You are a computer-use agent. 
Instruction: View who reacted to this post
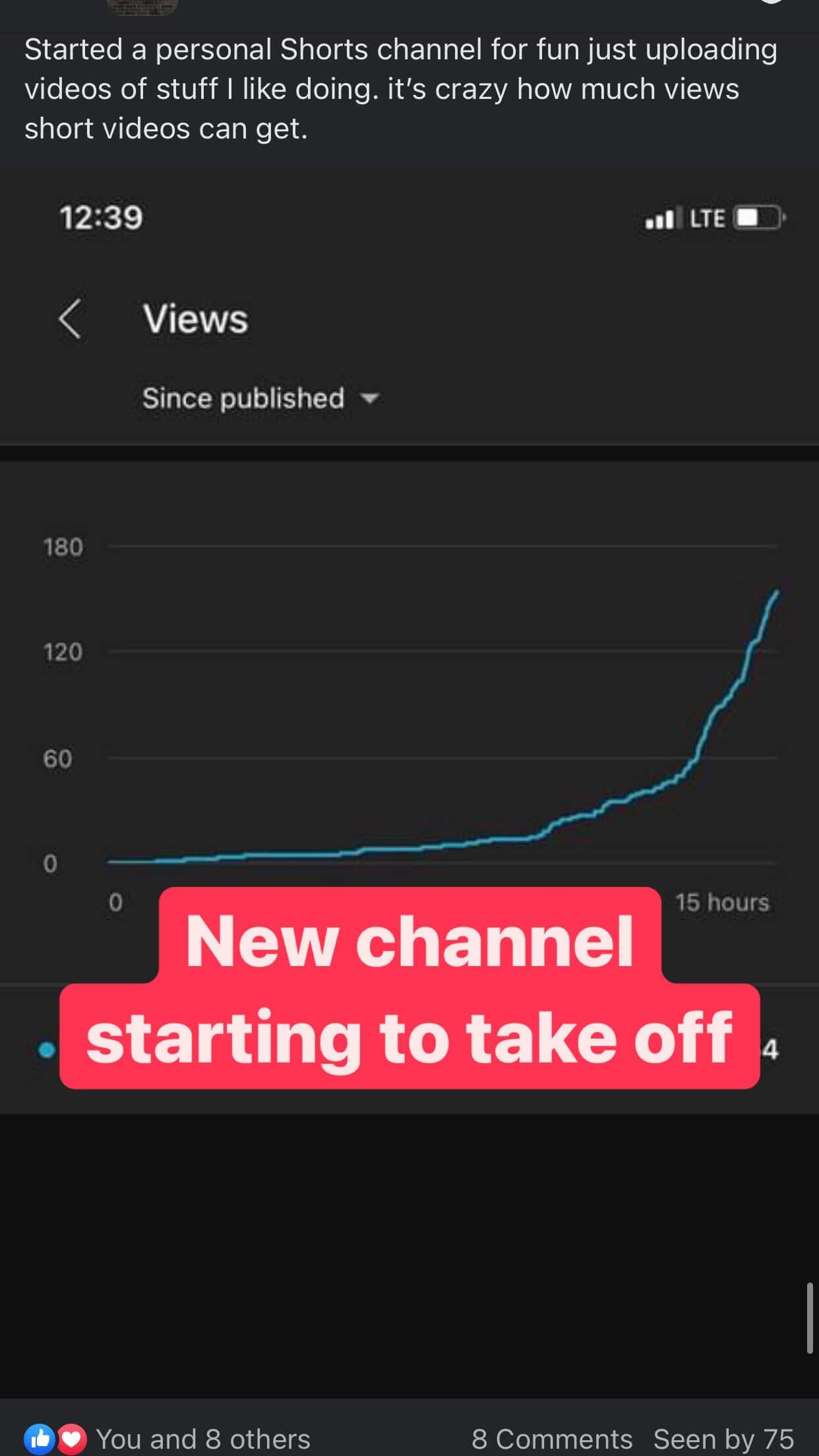point(167,1438)
